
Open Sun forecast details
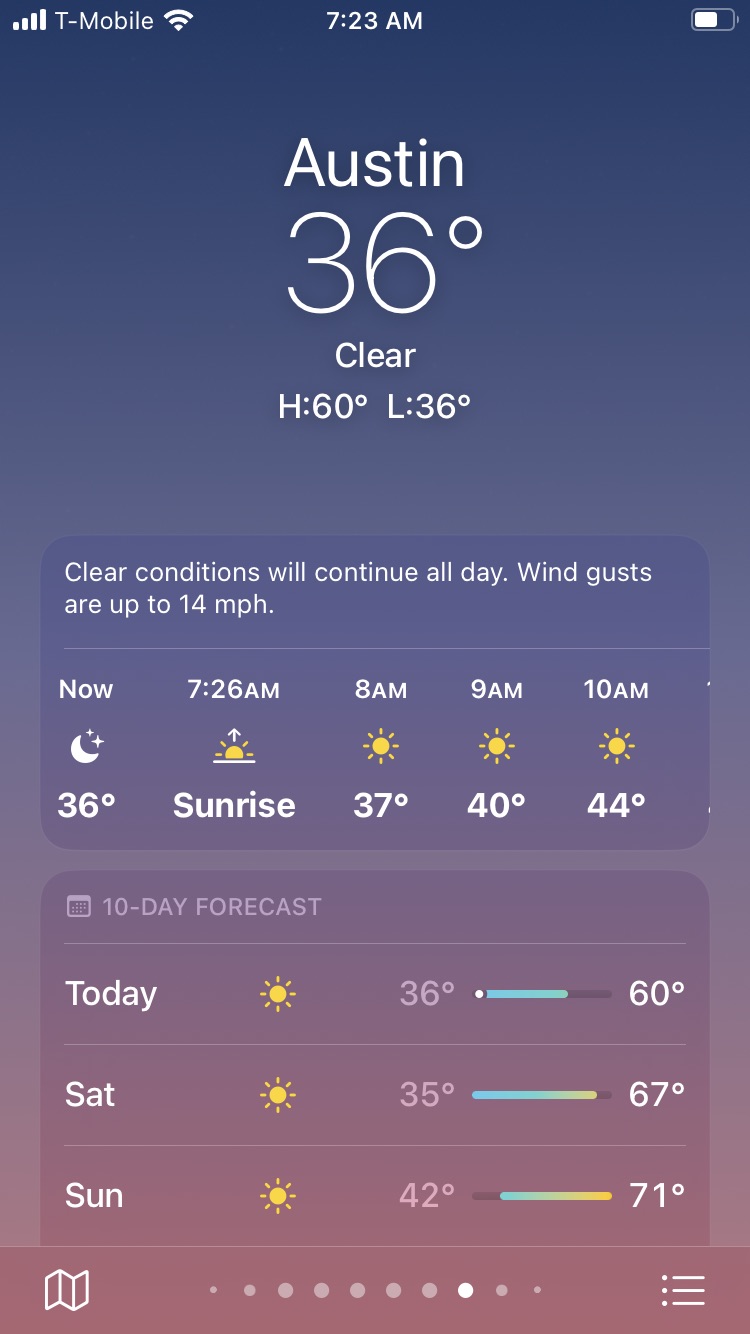point(375,1196)
